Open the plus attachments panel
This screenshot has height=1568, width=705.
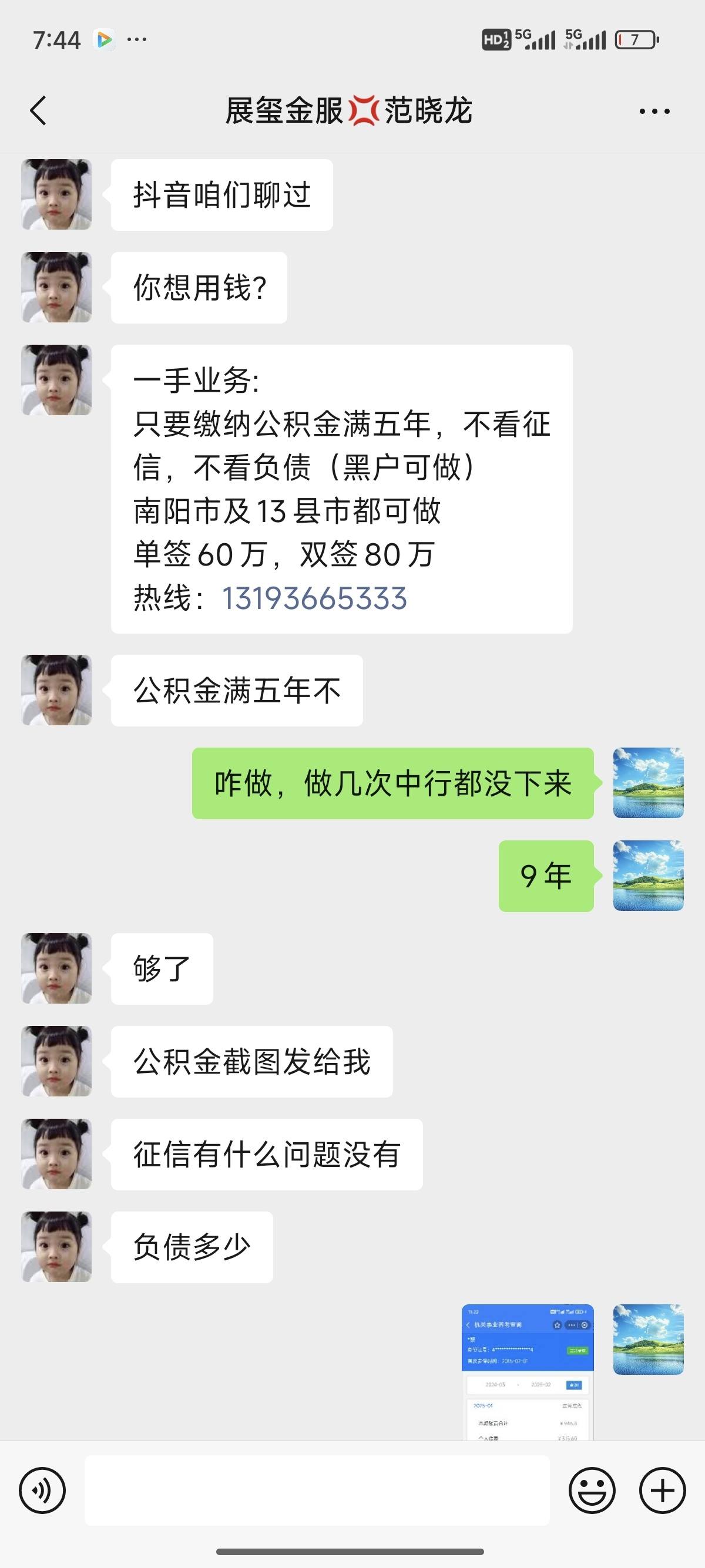pos(662,1490)
